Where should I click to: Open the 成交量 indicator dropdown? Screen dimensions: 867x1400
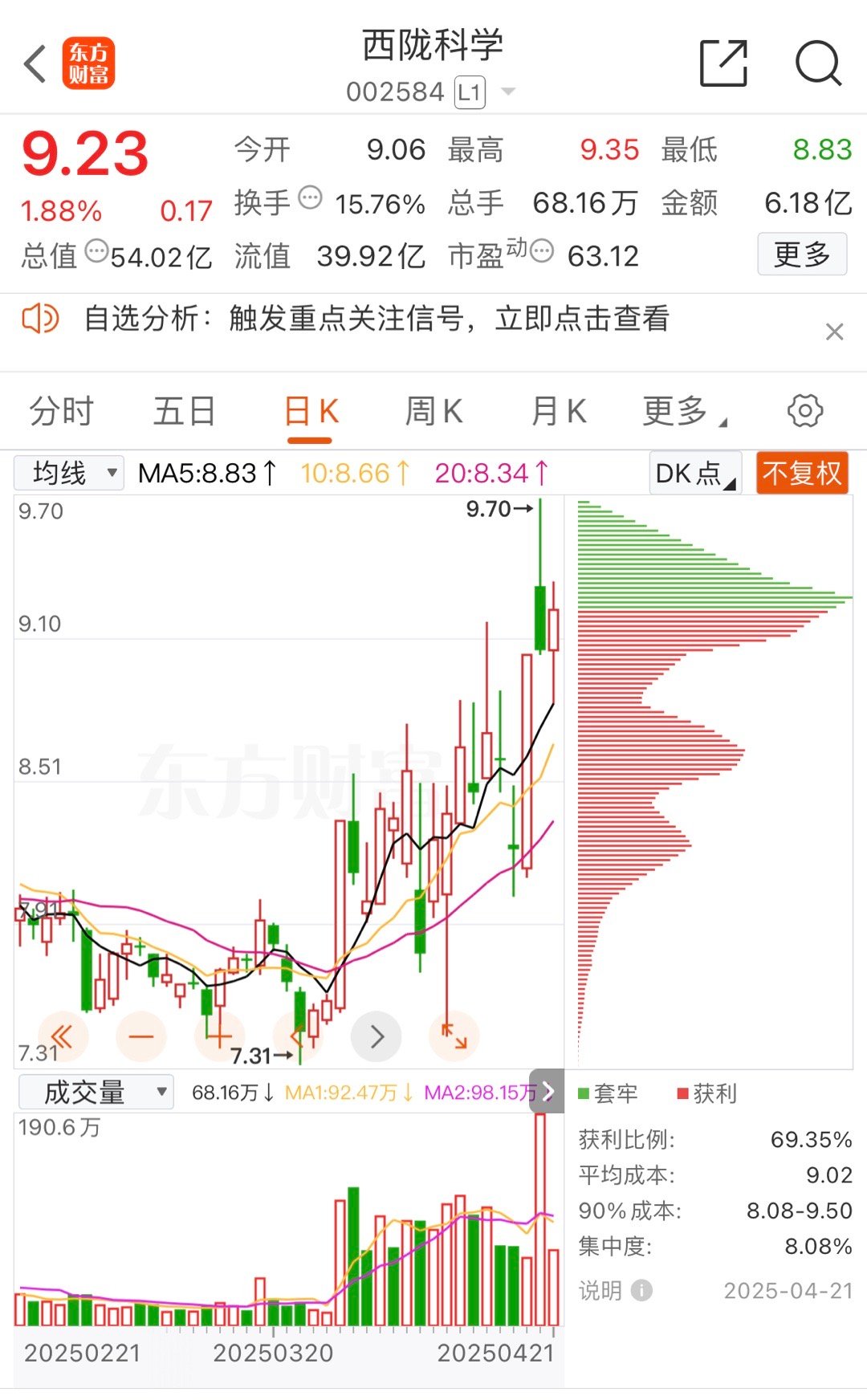(x=96, y=1092)
